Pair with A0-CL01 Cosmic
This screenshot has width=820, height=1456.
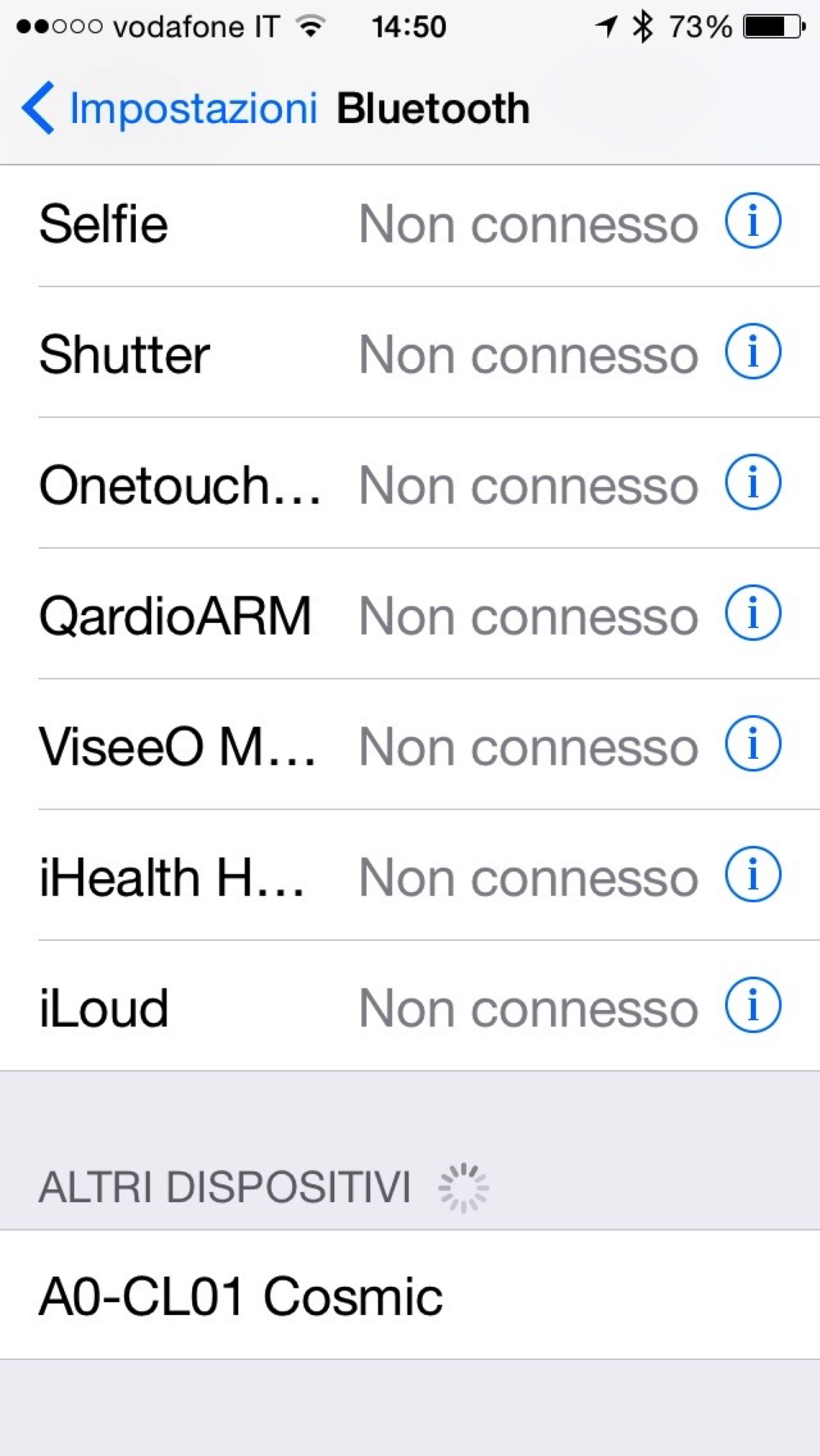(396, 1296)
